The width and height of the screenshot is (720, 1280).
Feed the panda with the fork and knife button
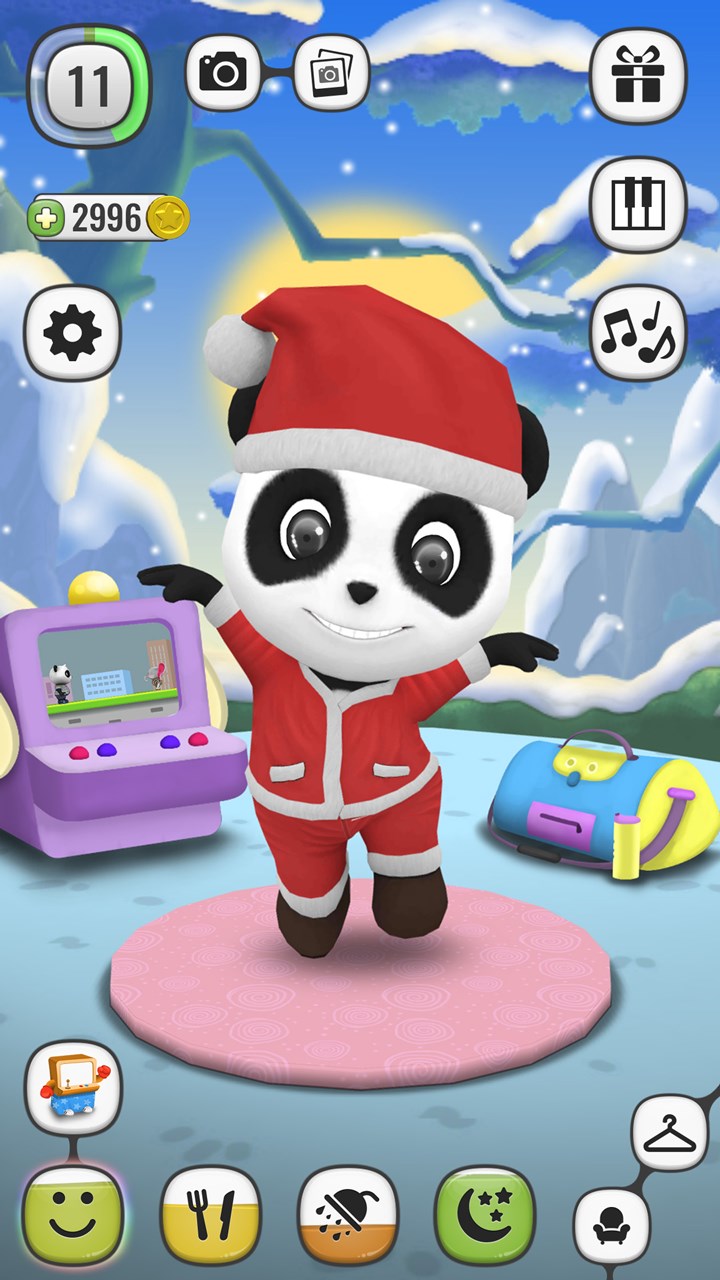(x=210, y=1215)
